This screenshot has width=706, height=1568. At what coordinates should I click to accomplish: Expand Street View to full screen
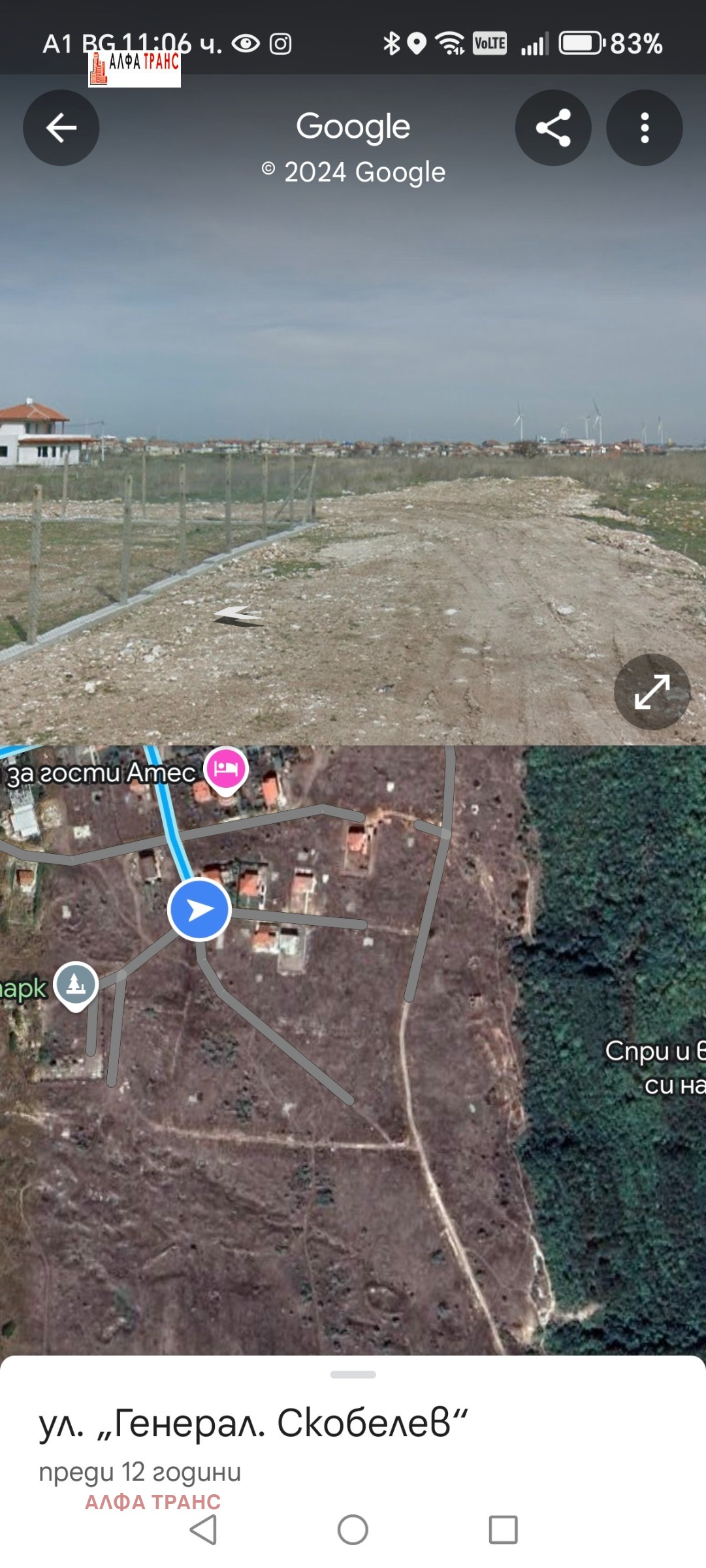coord(652,692)
